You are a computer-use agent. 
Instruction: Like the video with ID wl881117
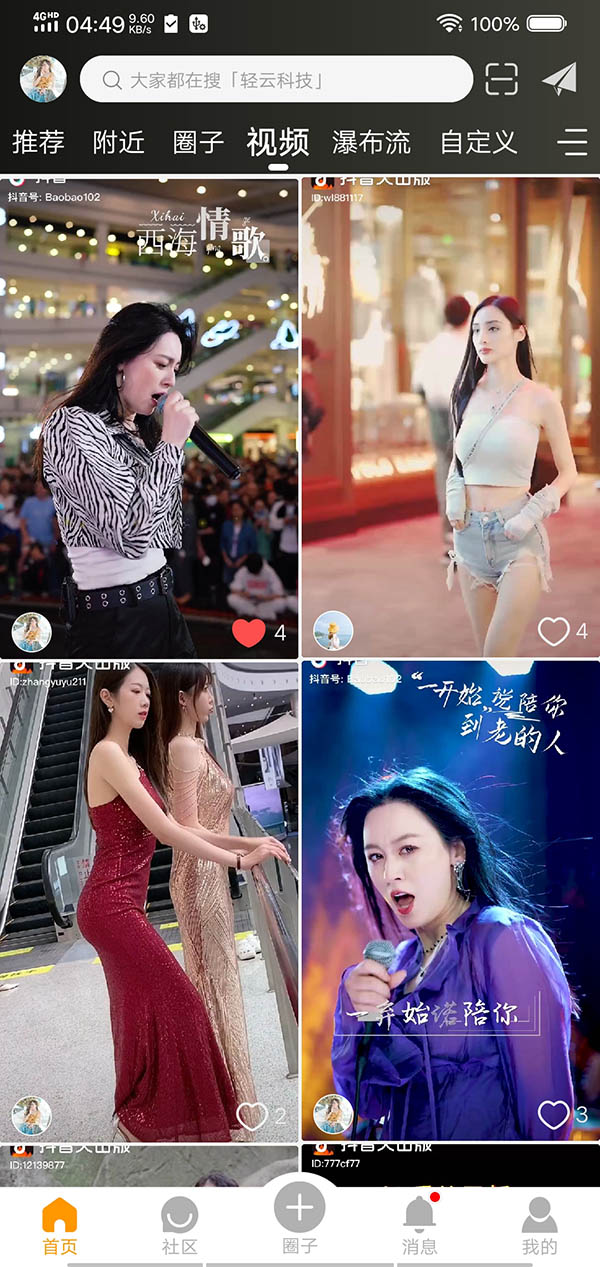tap(553, 632)
